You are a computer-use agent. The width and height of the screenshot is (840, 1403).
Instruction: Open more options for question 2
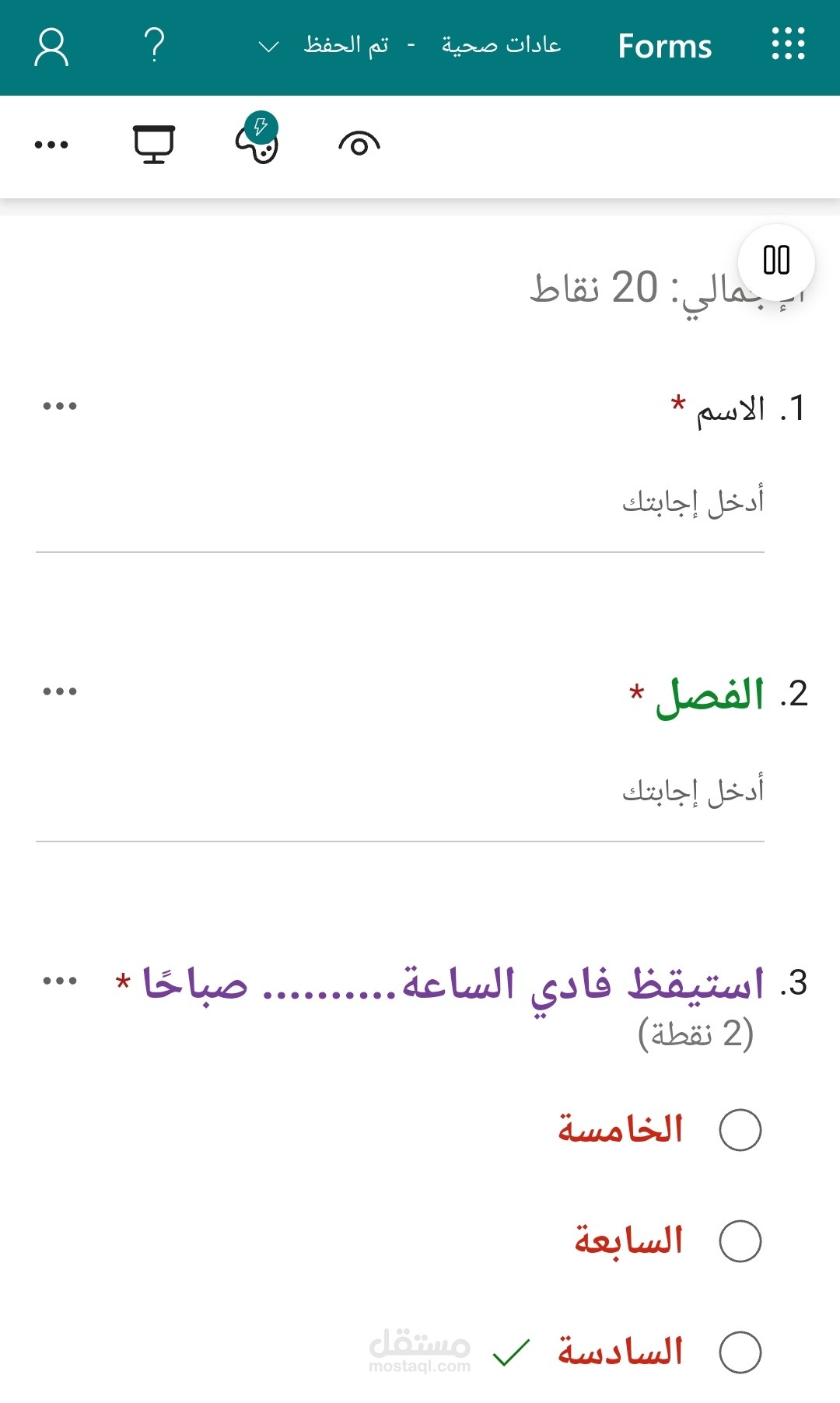pos(60,691)
